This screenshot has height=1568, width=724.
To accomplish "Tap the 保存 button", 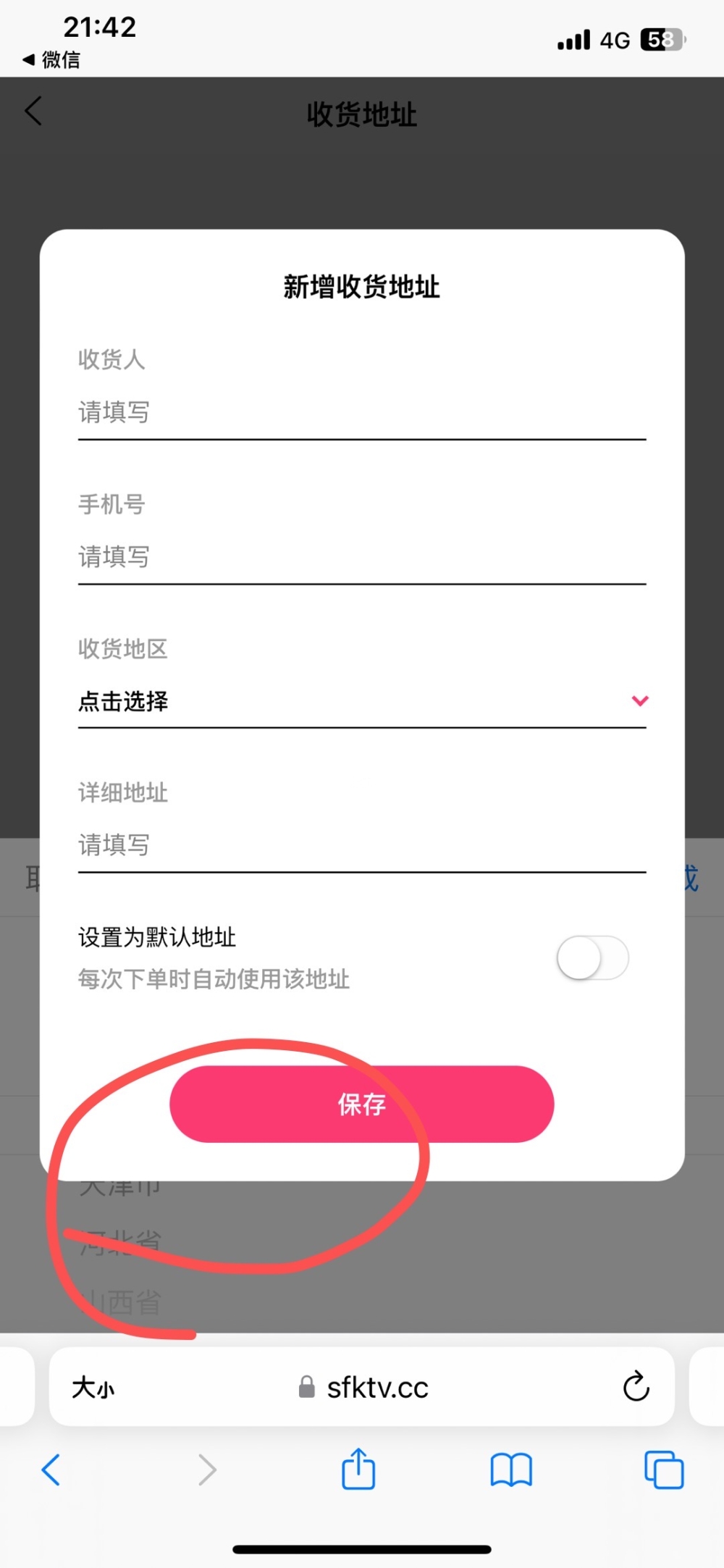I will tap(361, 1104).
